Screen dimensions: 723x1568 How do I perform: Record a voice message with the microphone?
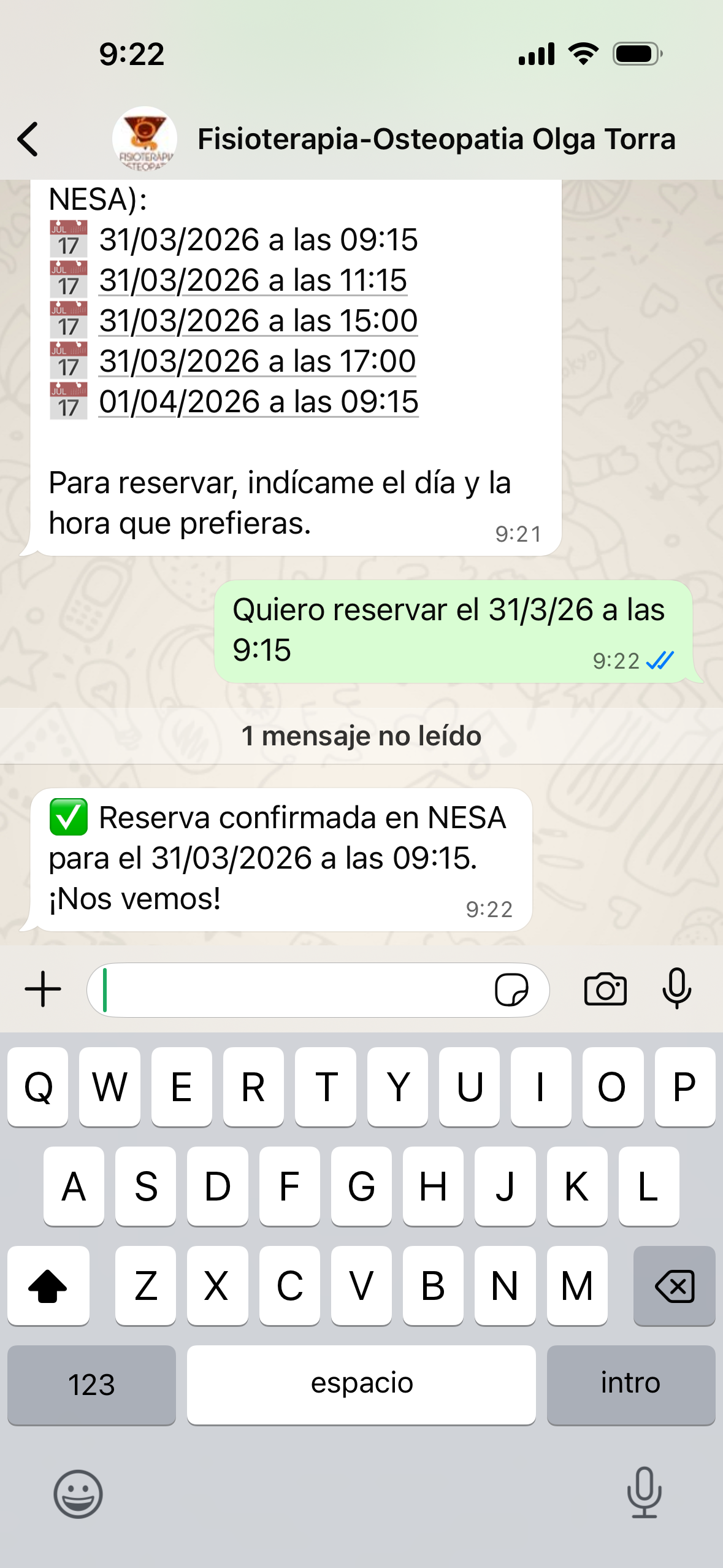677,989
